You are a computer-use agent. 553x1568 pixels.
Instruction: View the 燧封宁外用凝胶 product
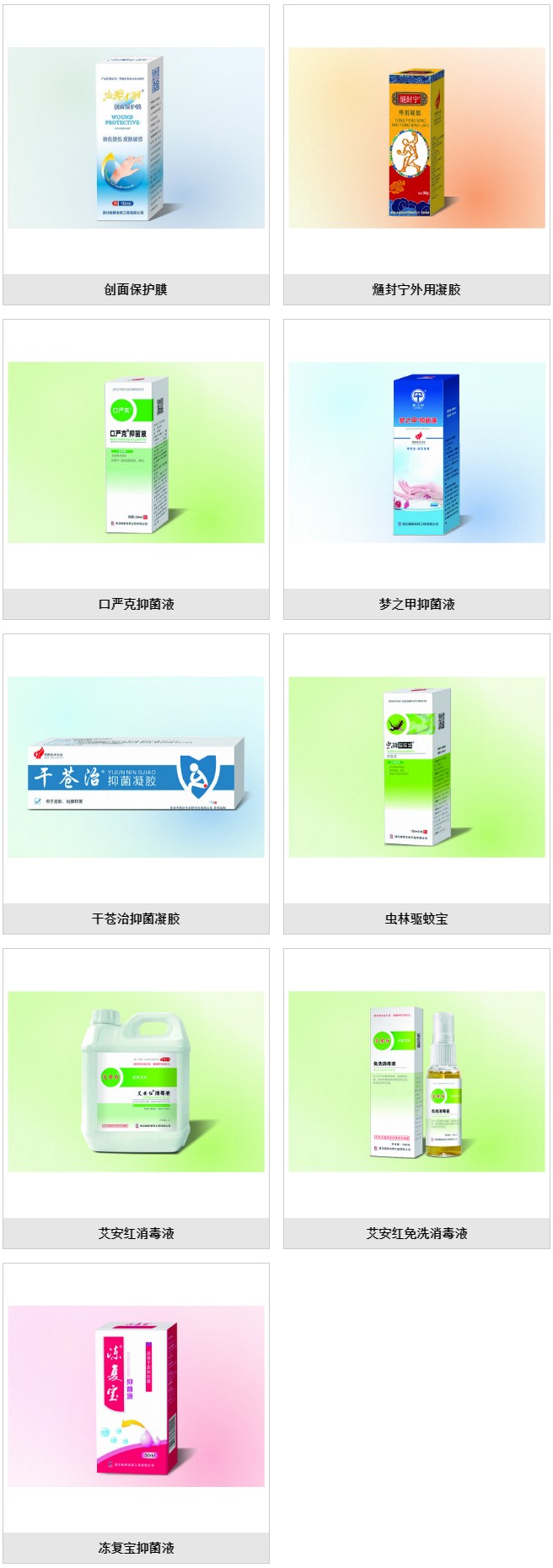coord(416,139)
